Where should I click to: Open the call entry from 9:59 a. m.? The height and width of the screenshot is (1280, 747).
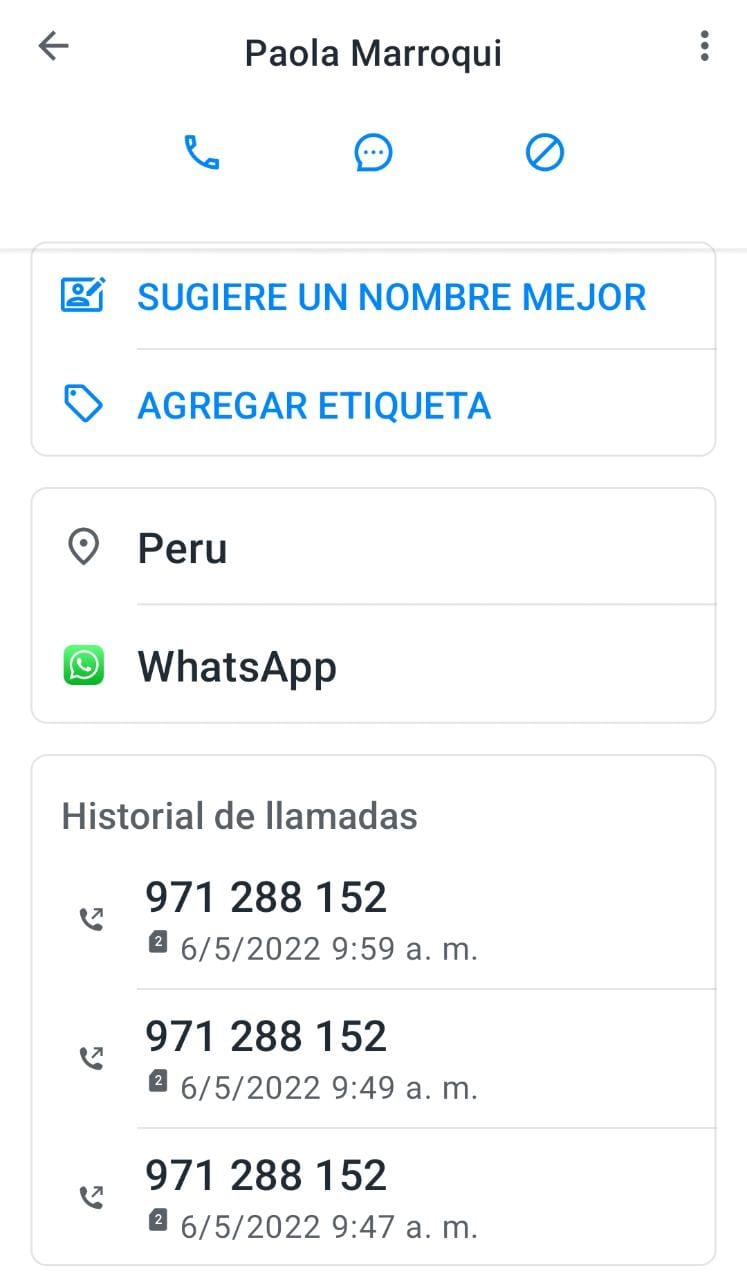(374, 920)
